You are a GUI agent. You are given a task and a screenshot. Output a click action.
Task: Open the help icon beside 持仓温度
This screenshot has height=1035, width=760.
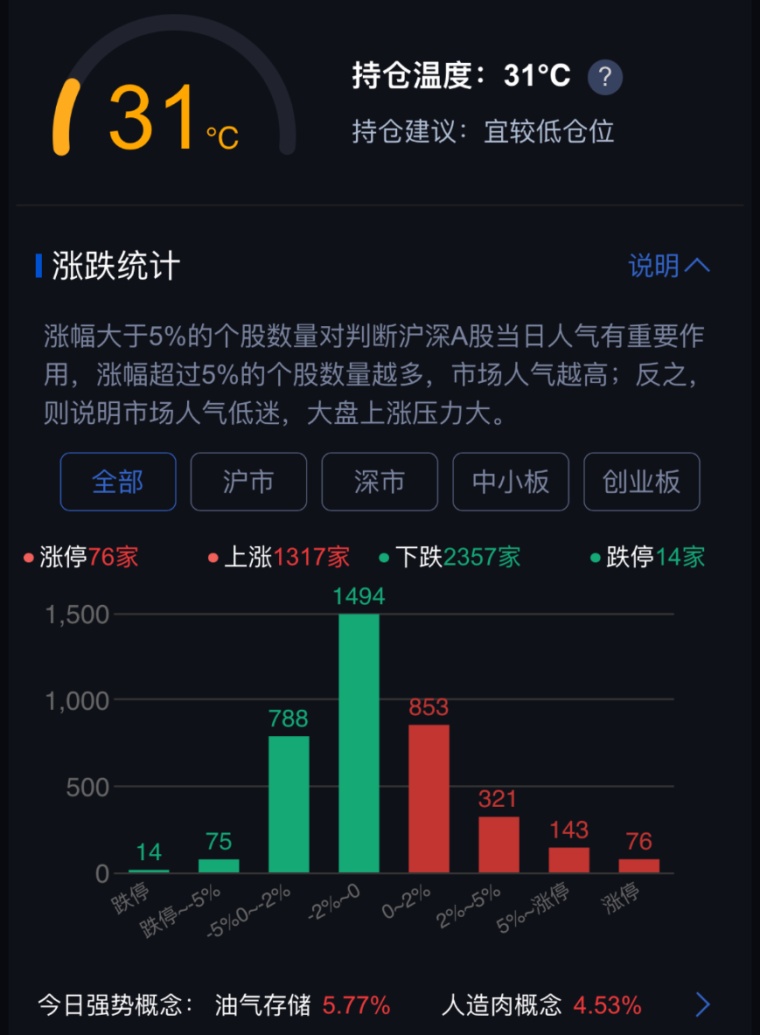point(605,77)
